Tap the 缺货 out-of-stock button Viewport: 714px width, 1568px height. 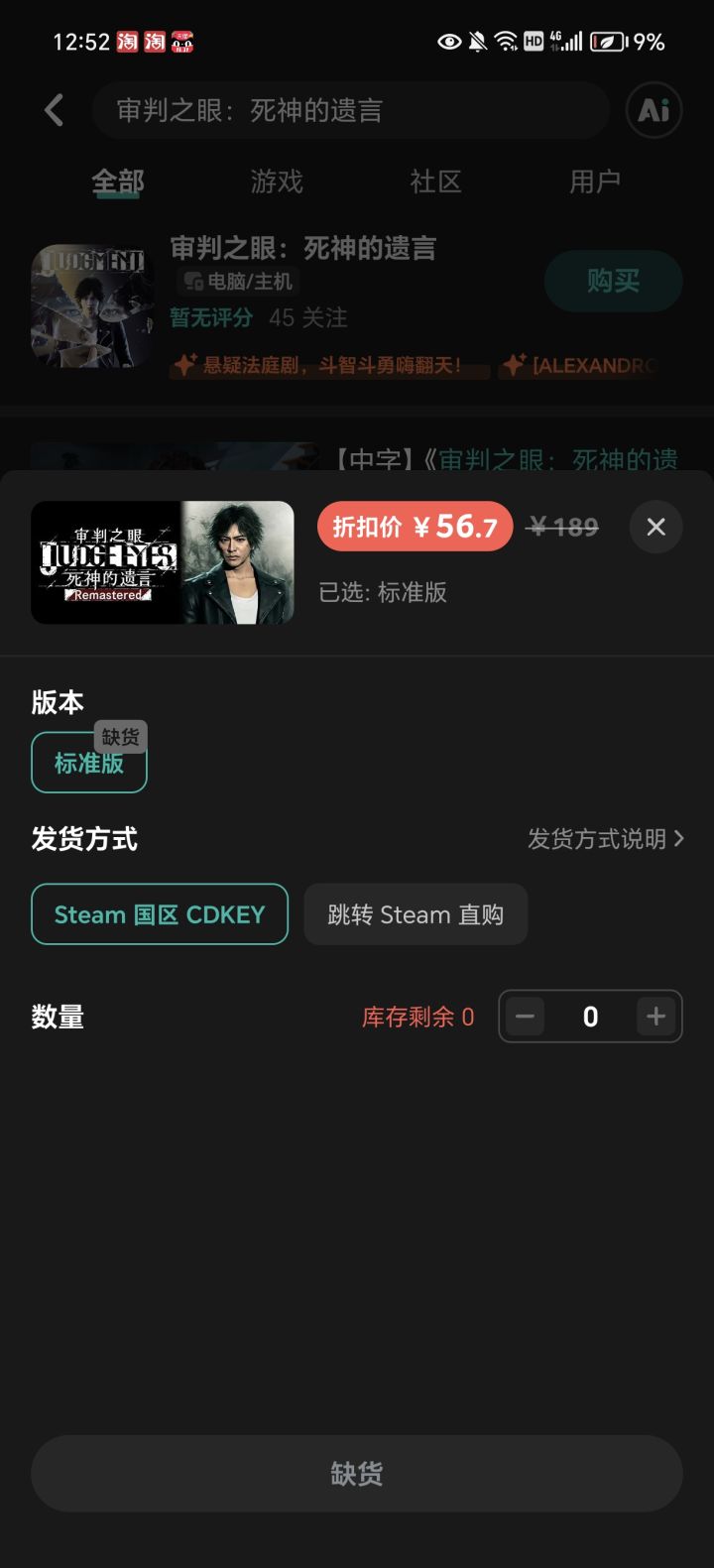[357, 1474]
